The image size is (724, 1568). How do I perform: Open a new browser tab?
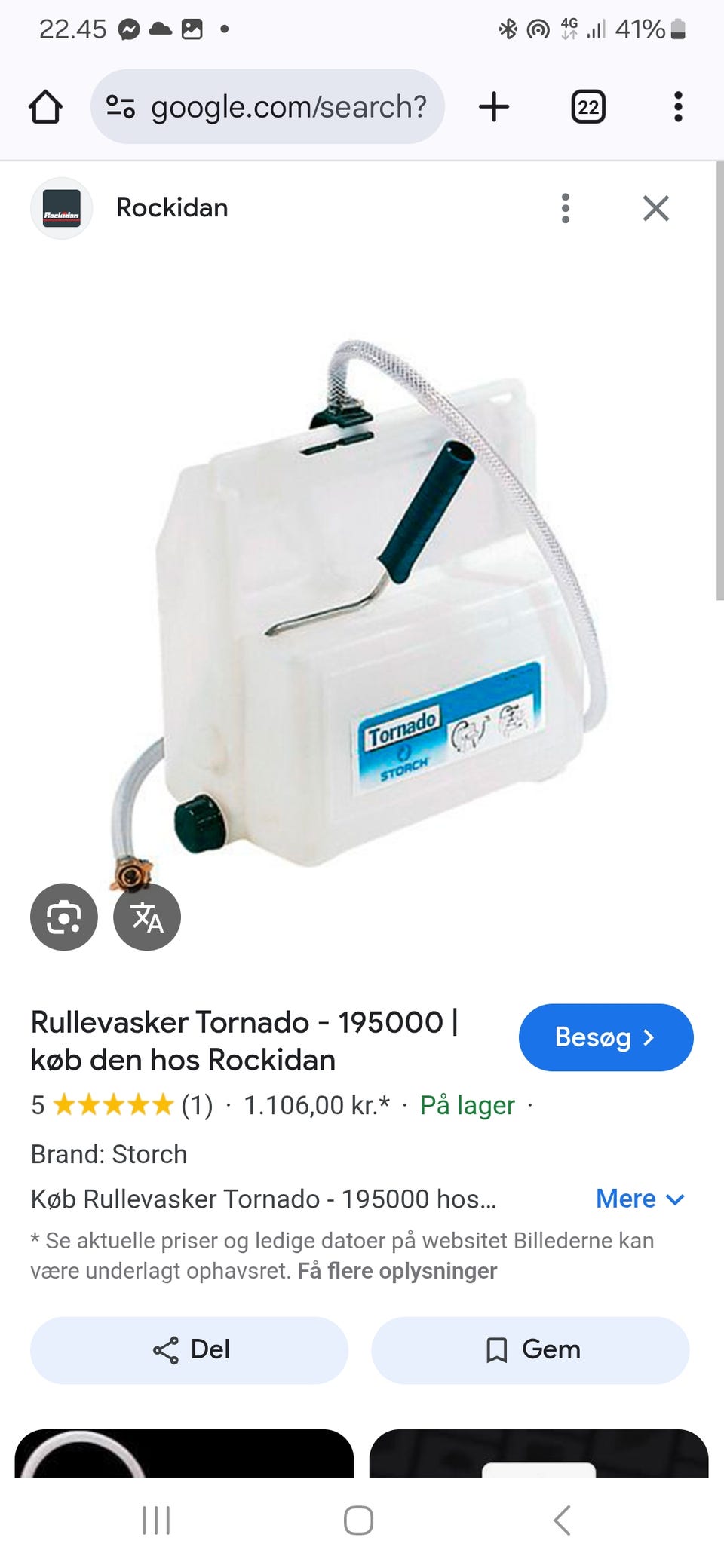[x=494, y=106]
